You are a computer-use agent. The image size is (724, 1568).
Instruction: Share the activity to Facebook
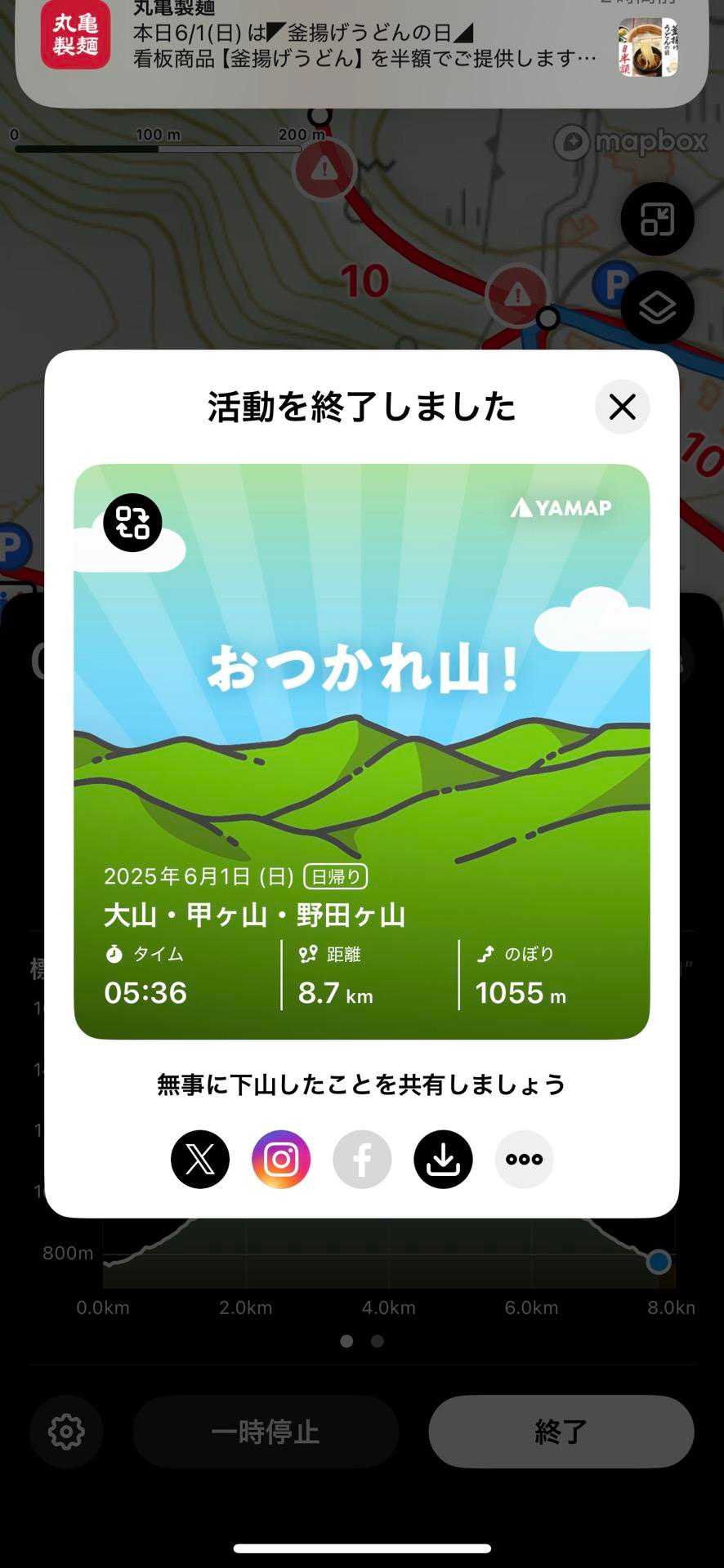(362, 1159)
